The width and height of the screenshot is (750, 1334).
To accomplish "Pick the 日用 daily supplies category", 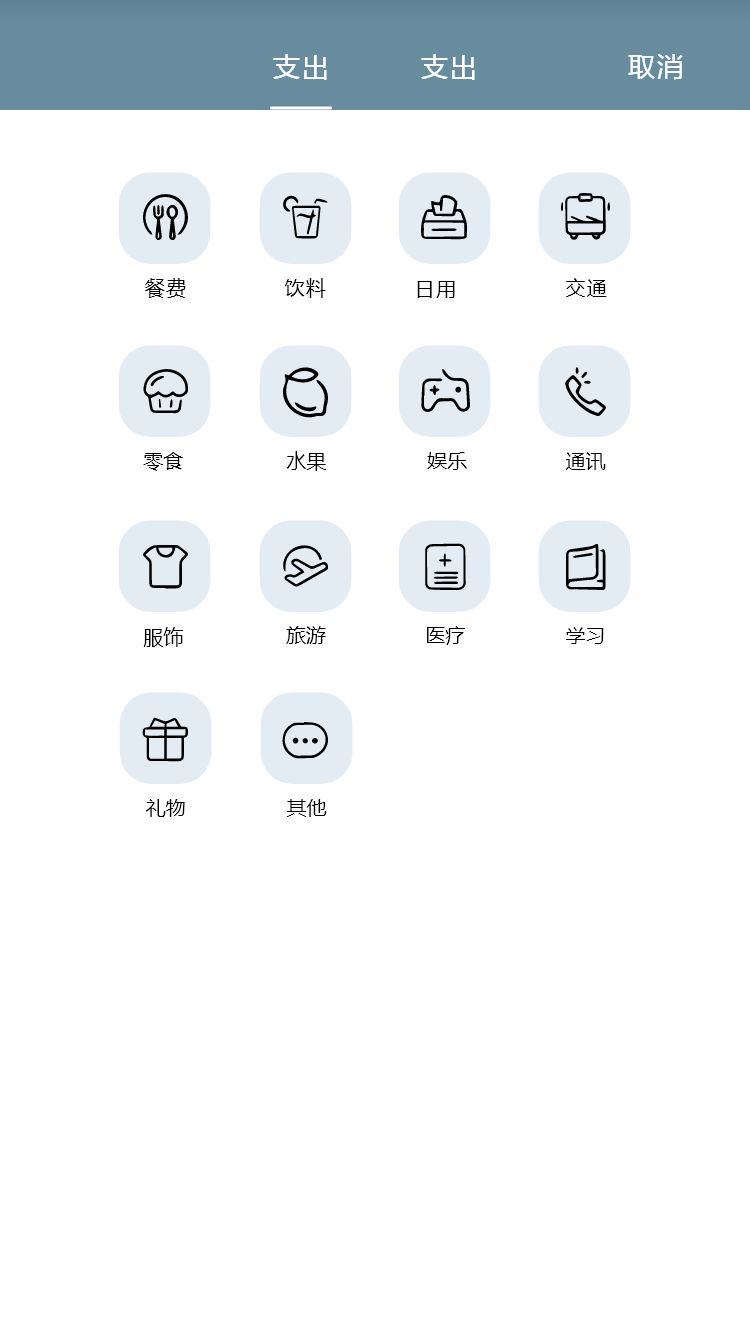I will point(444,219).
